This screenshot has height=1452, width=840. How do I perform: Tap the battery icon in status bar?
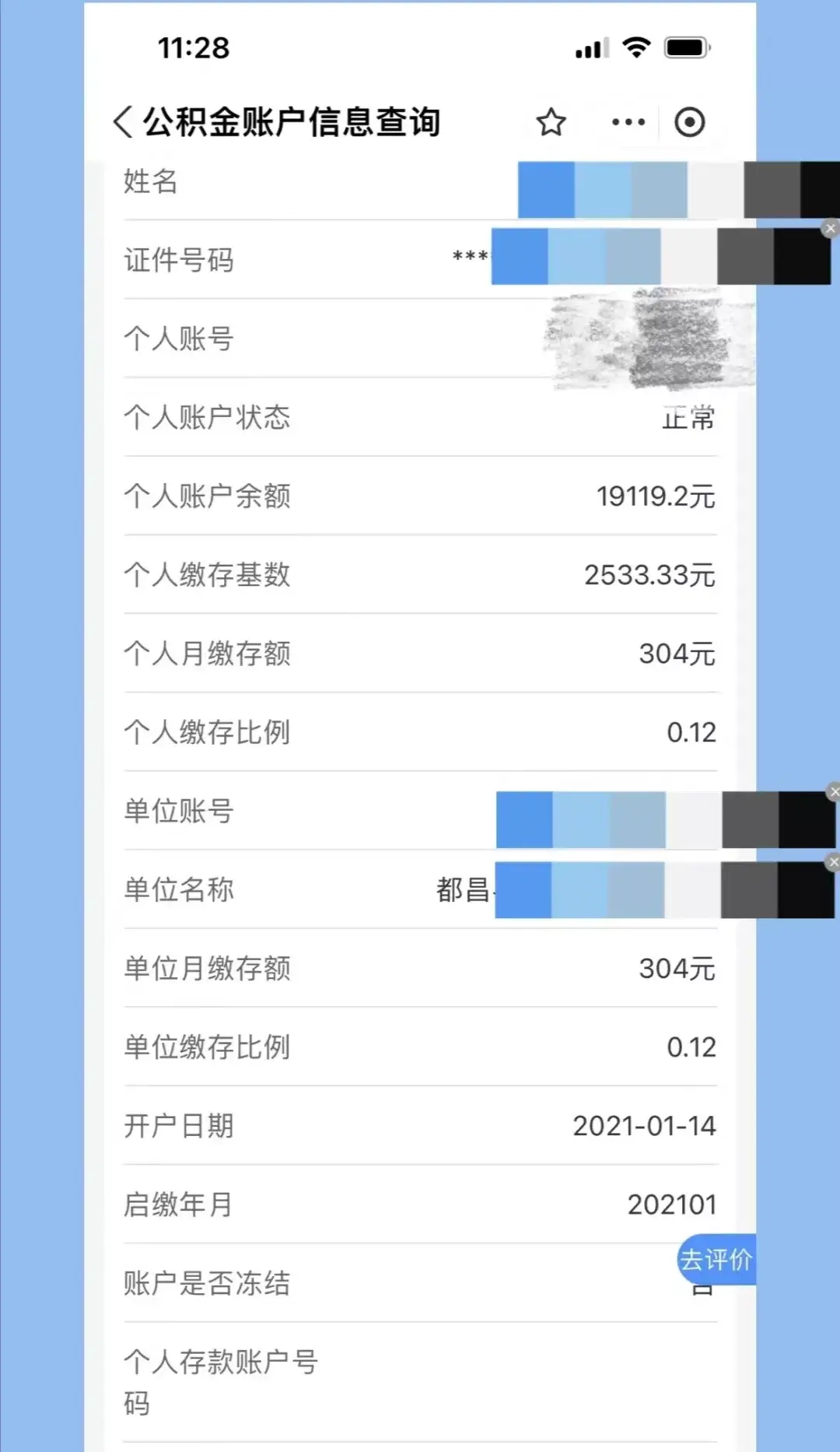(684, 47)
